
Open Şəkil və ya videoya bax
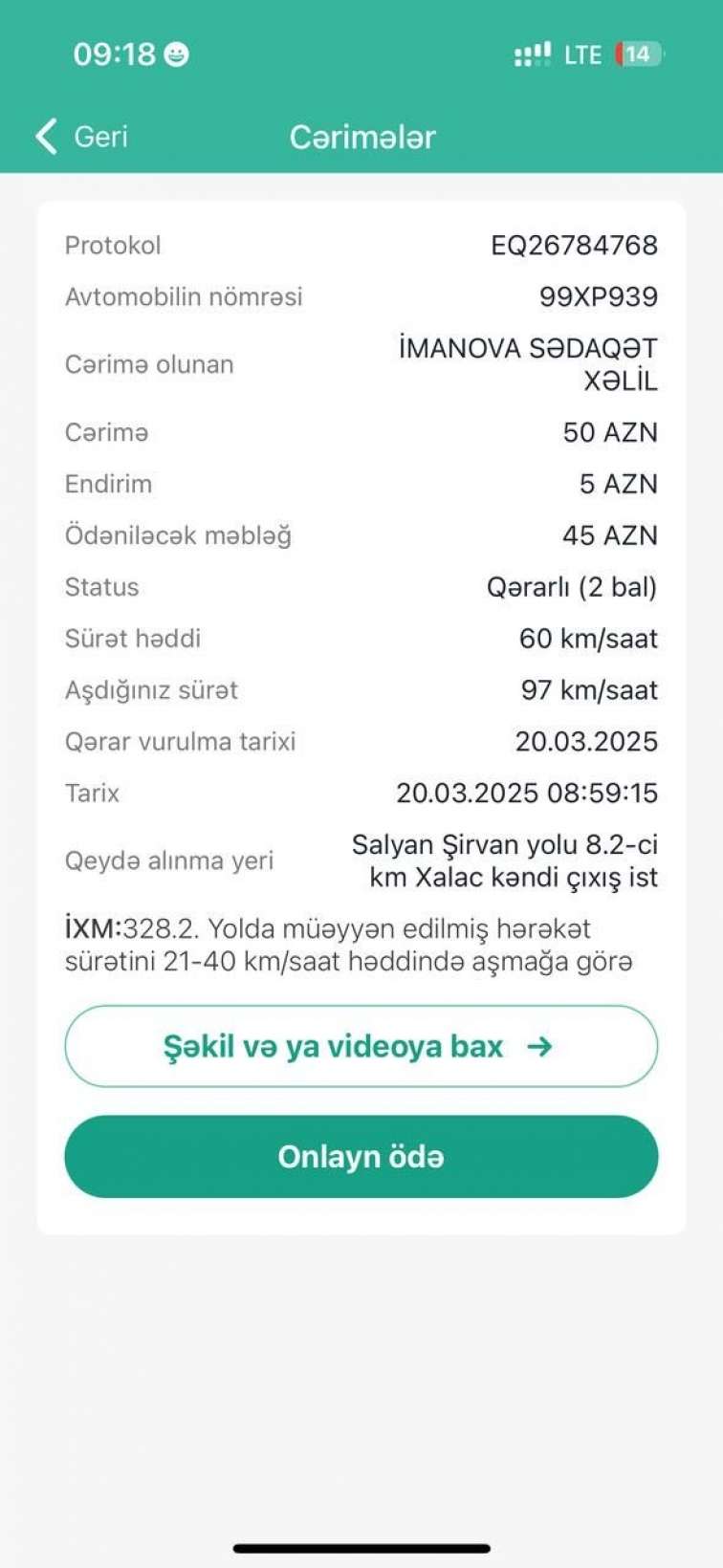361,1046
